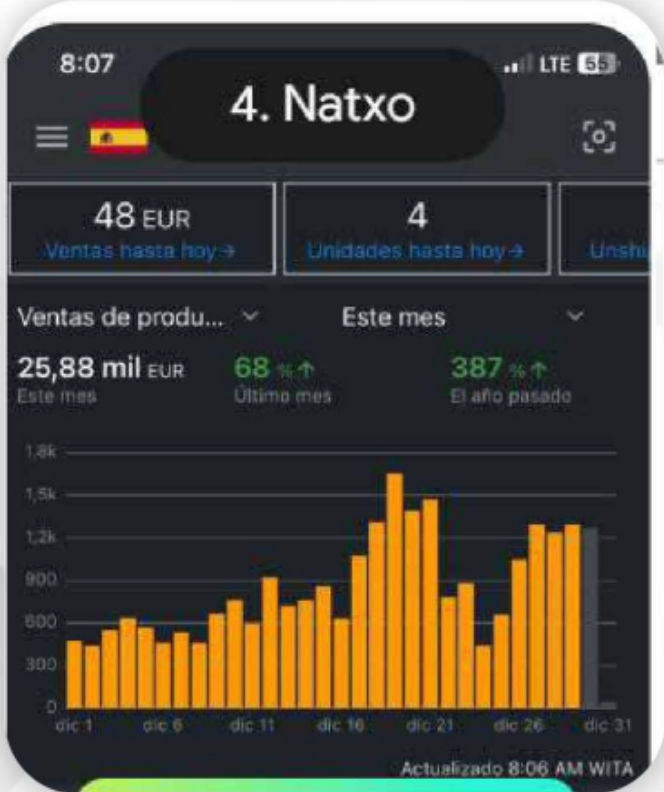Open the hamburger drawer menu
Viewport: 664px width, 792px height.
[50, 137]
